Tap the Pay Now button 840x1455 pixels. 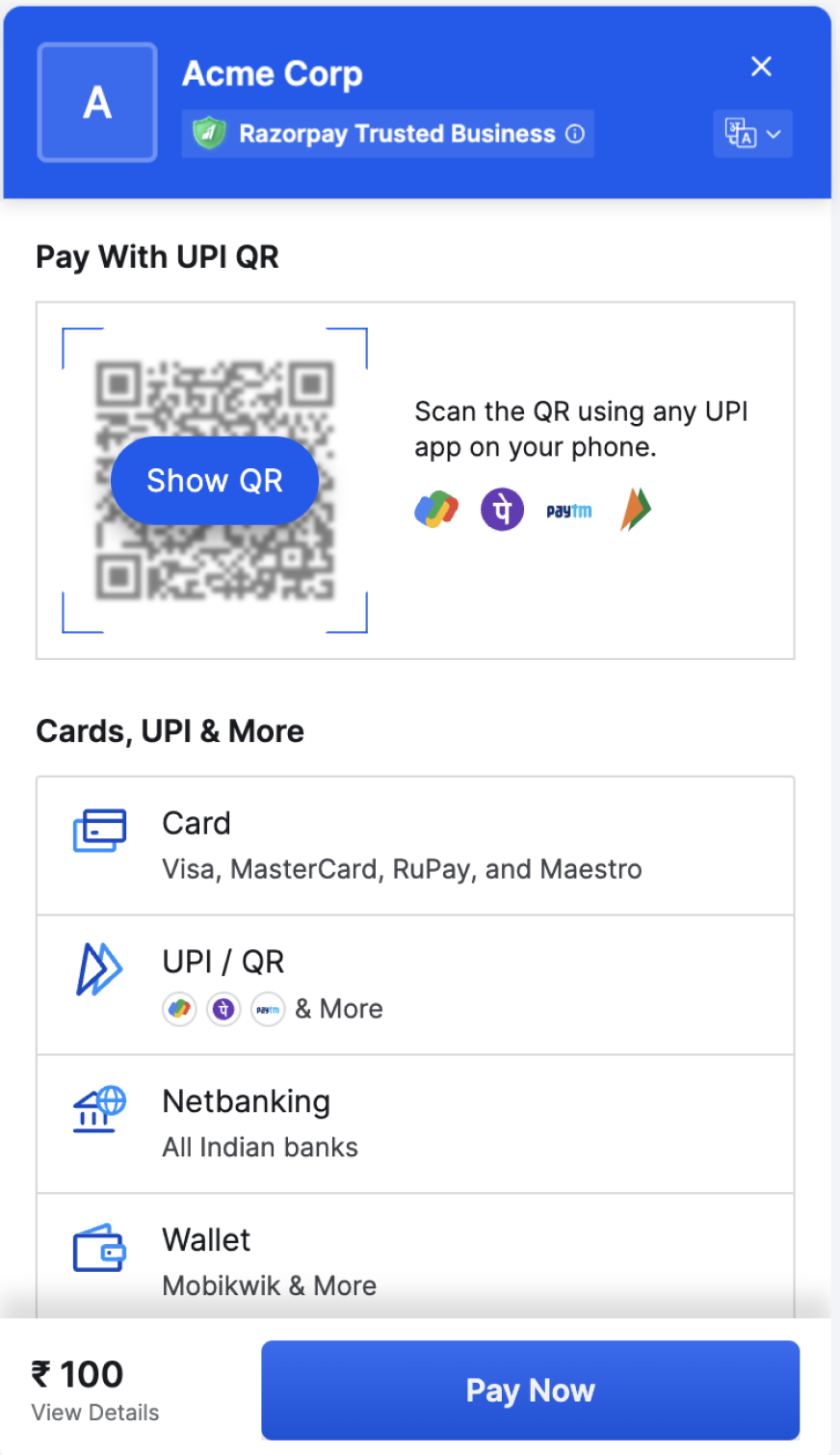pos(530,1389)
